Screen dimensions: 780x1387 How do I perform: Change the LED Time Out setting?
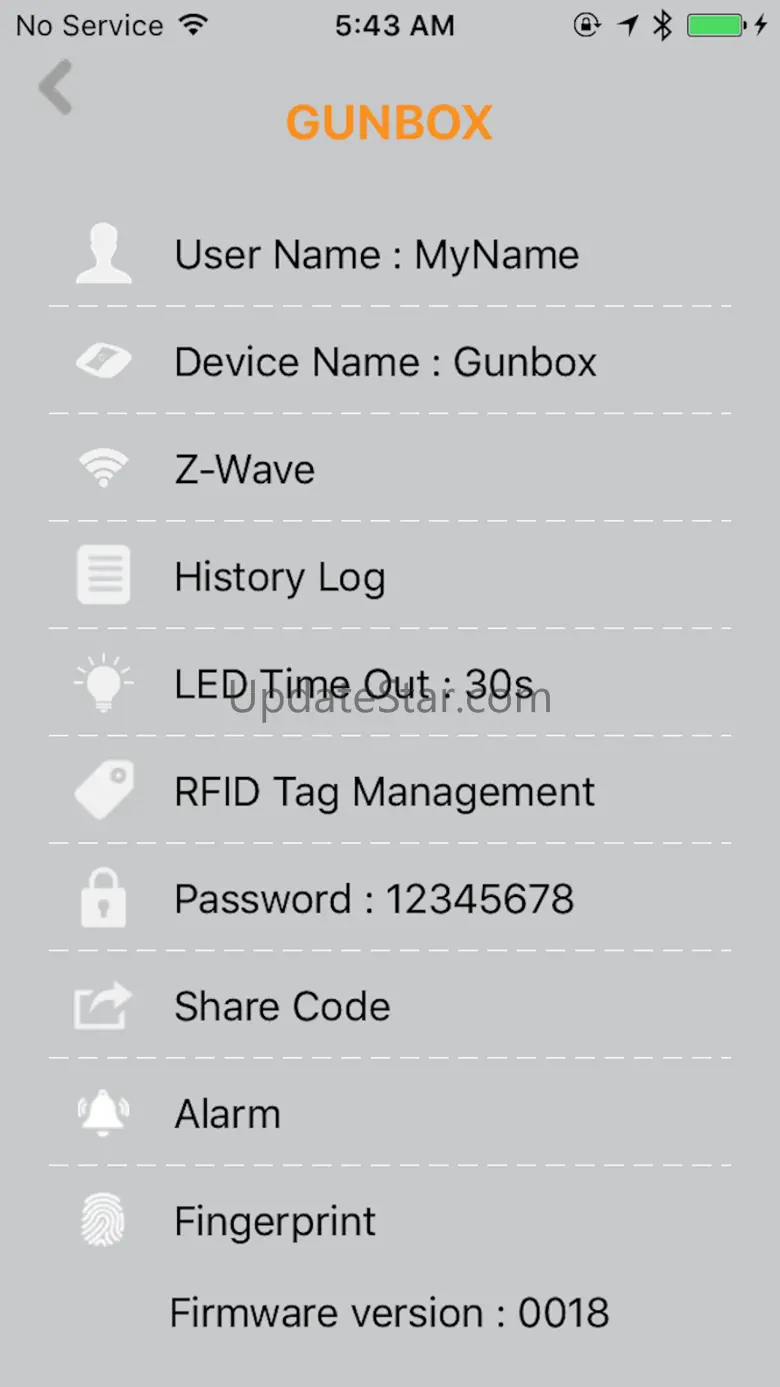pyautogui.click(x=390, y=683)
